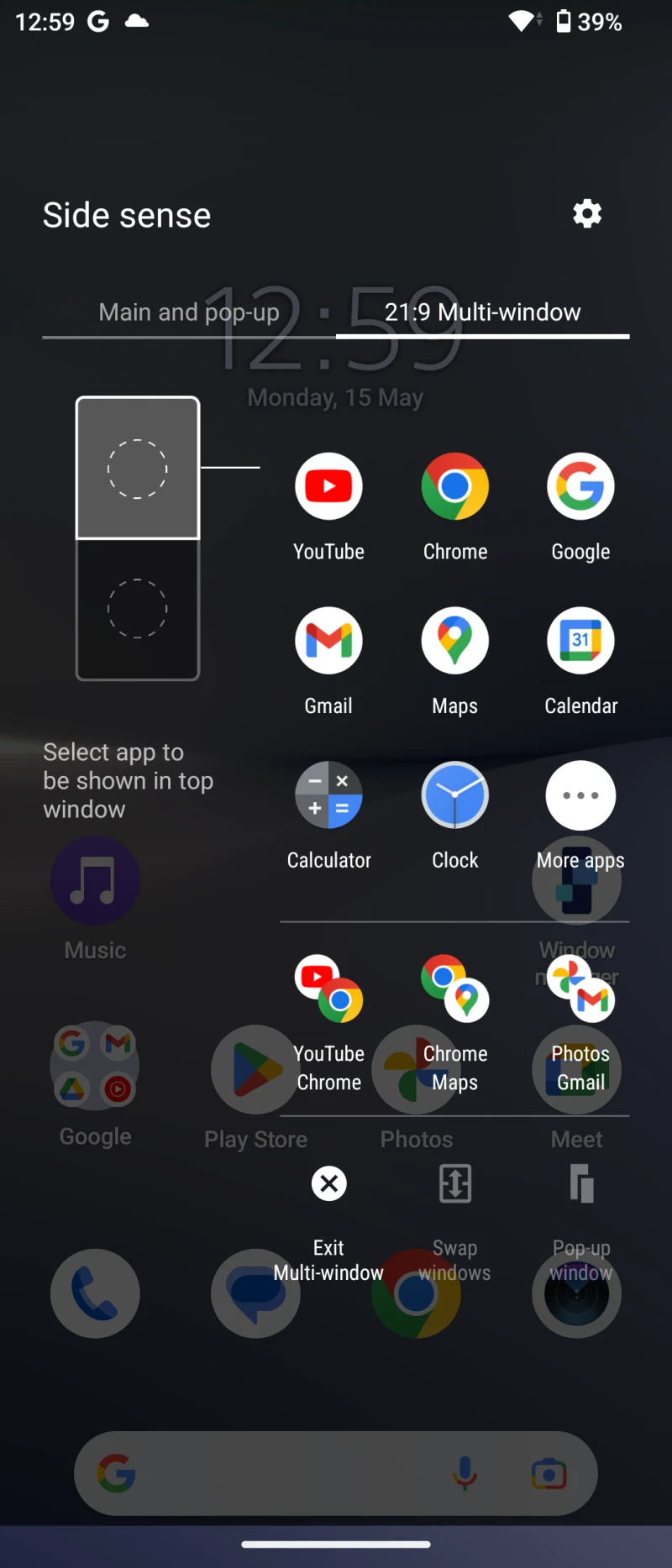Select the 21:9 Multi-window tab

pos(482,312)
